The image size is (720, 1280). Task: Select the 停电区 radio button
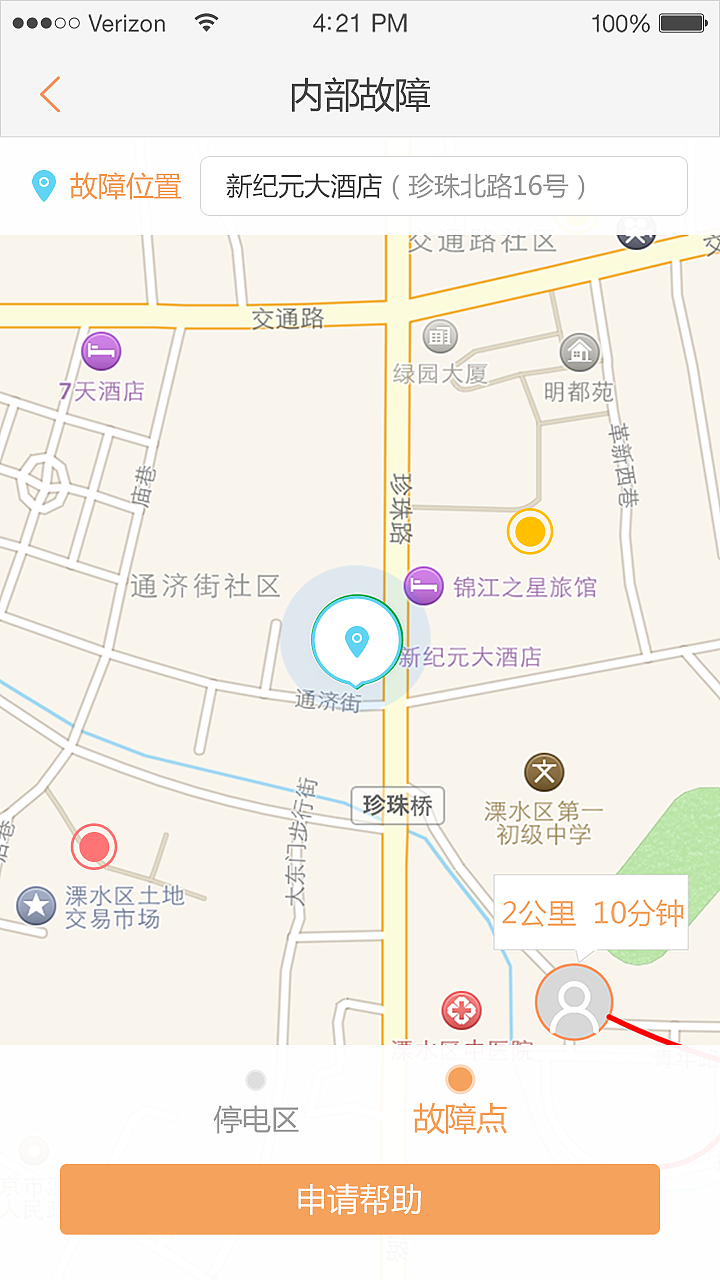pyautogui.click(x=255, y=1080)
